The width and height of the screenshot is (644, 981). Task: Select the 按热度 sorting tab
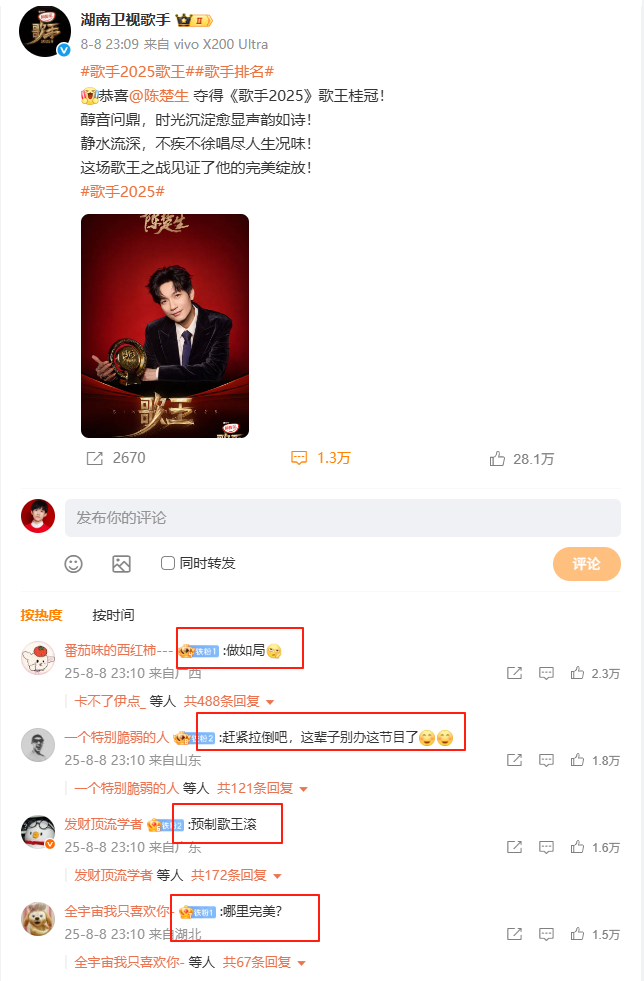point(41,615)
